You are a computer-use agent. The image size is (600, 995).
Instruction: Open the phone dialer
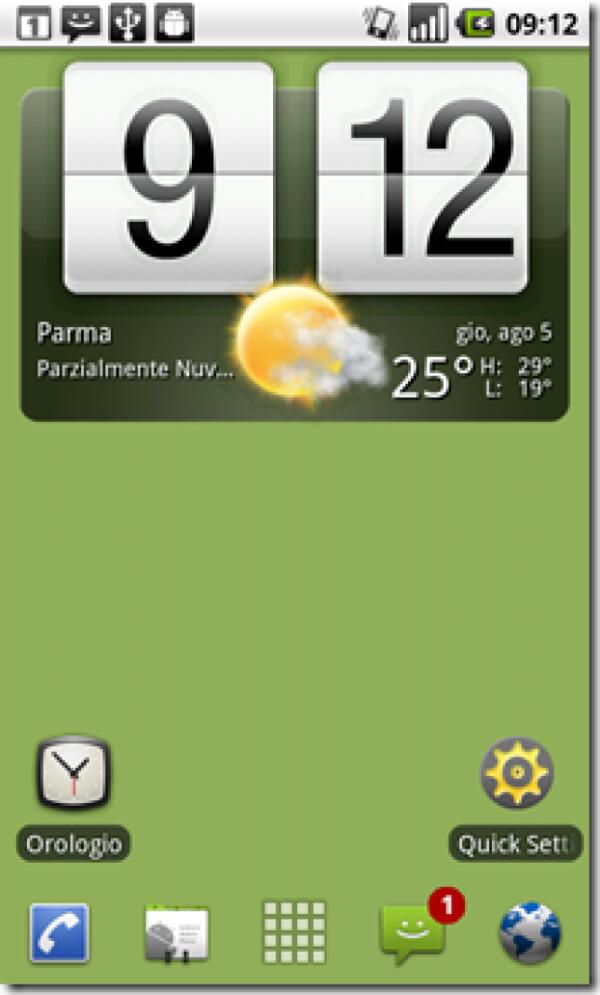click(59, 932)
